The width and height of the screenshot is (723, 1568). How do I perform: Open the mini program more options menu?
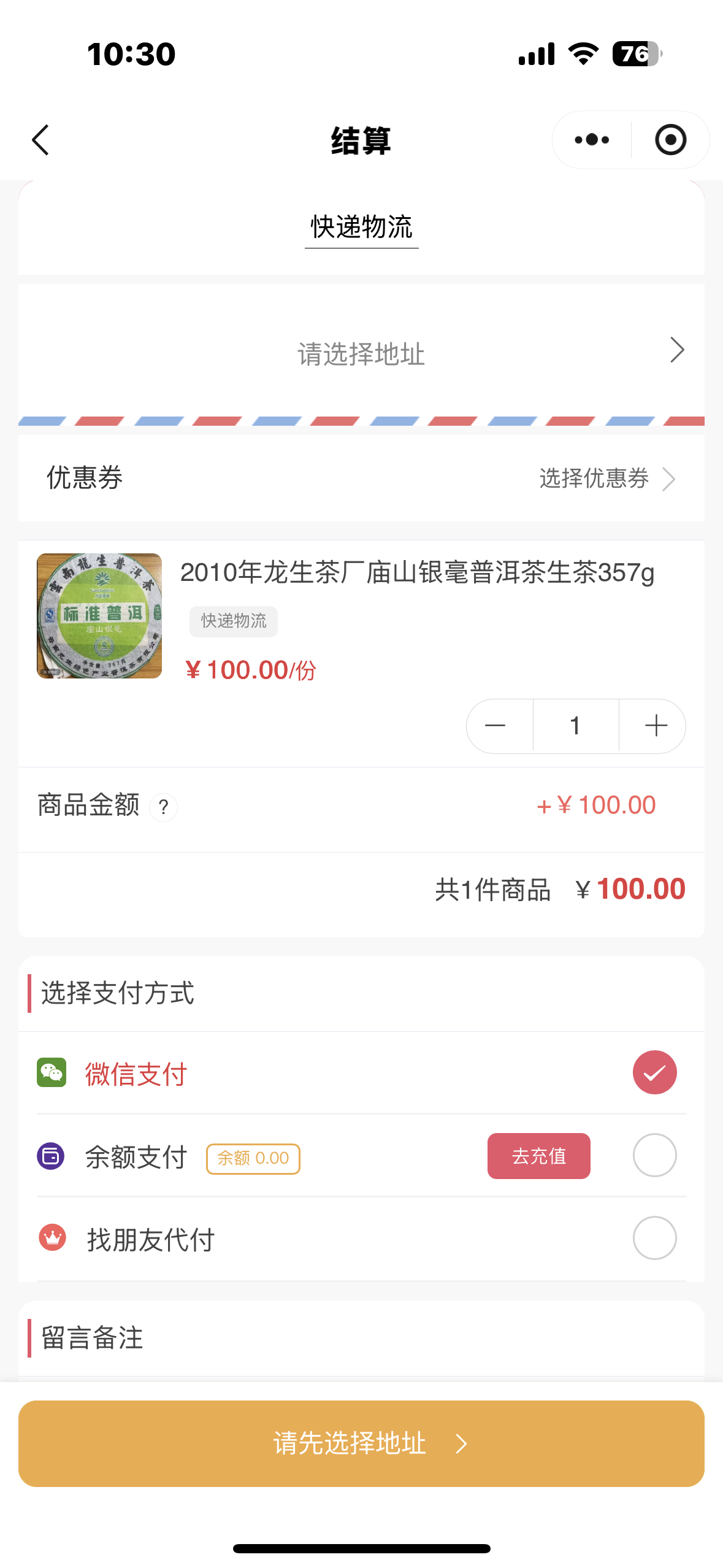click(x=592, y=140)
